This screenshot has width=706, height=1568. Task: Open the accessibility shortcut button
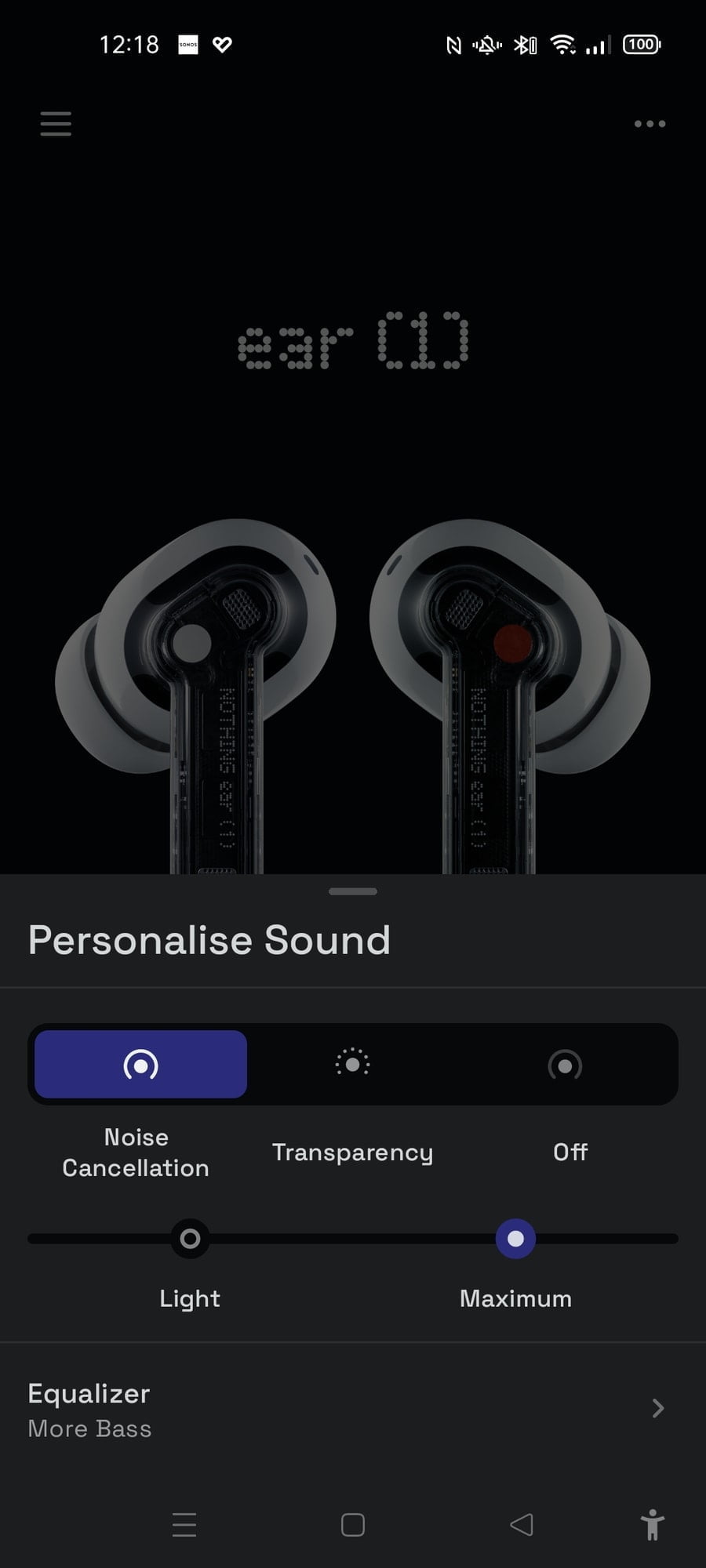click(652, 1525)
